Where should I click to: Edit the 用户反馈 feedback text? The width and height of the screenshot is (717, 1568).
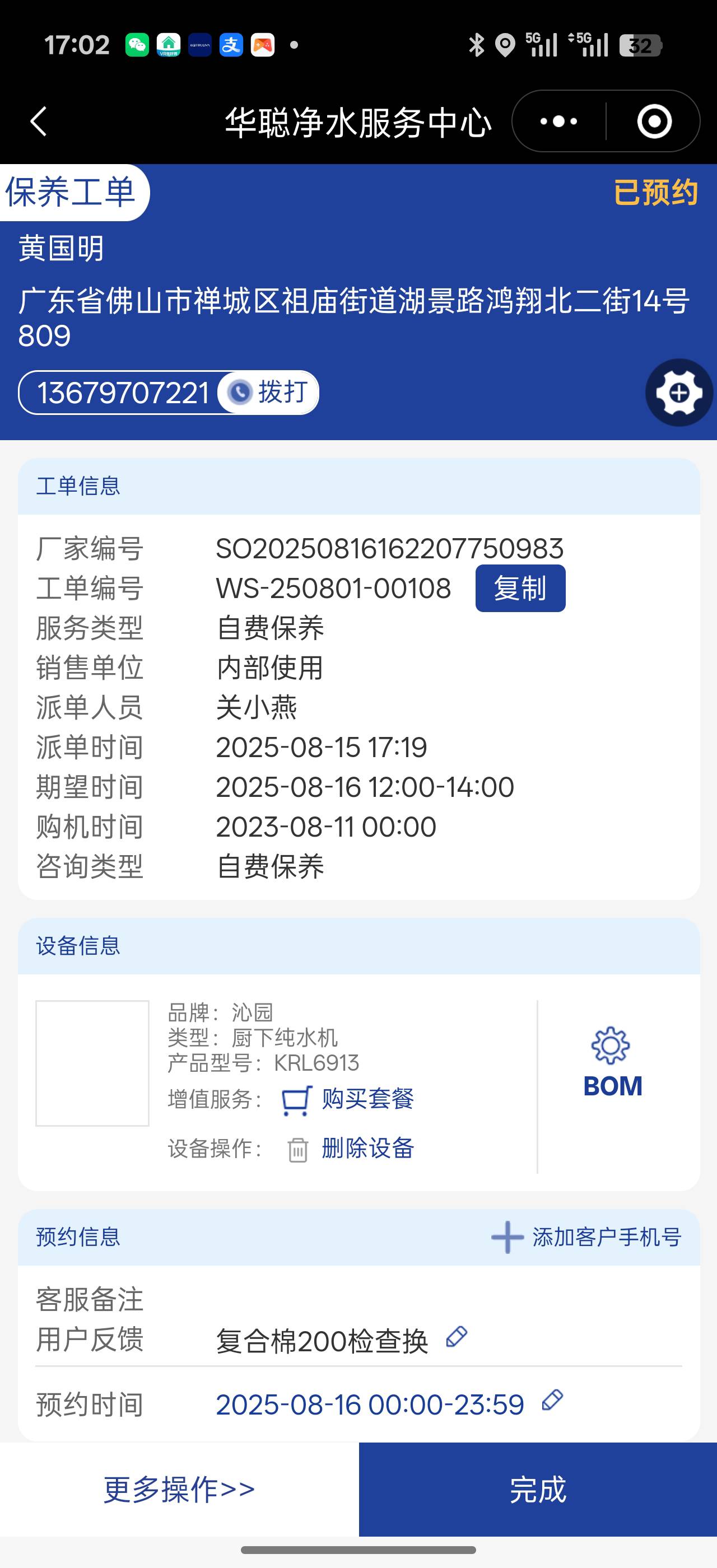pos(457,1337)
